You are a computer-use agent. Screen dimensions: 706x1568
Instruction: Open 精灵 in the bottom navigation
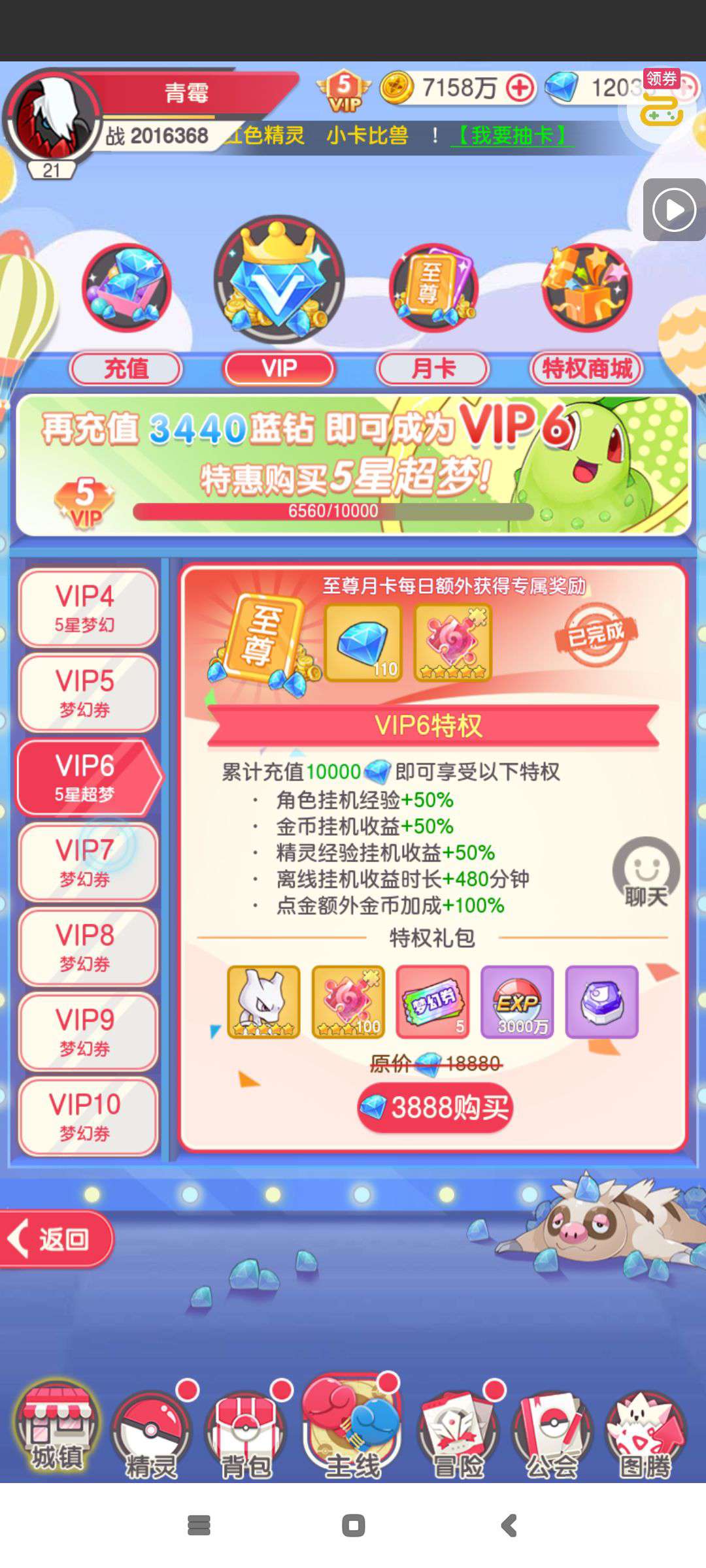[152, 1434]
